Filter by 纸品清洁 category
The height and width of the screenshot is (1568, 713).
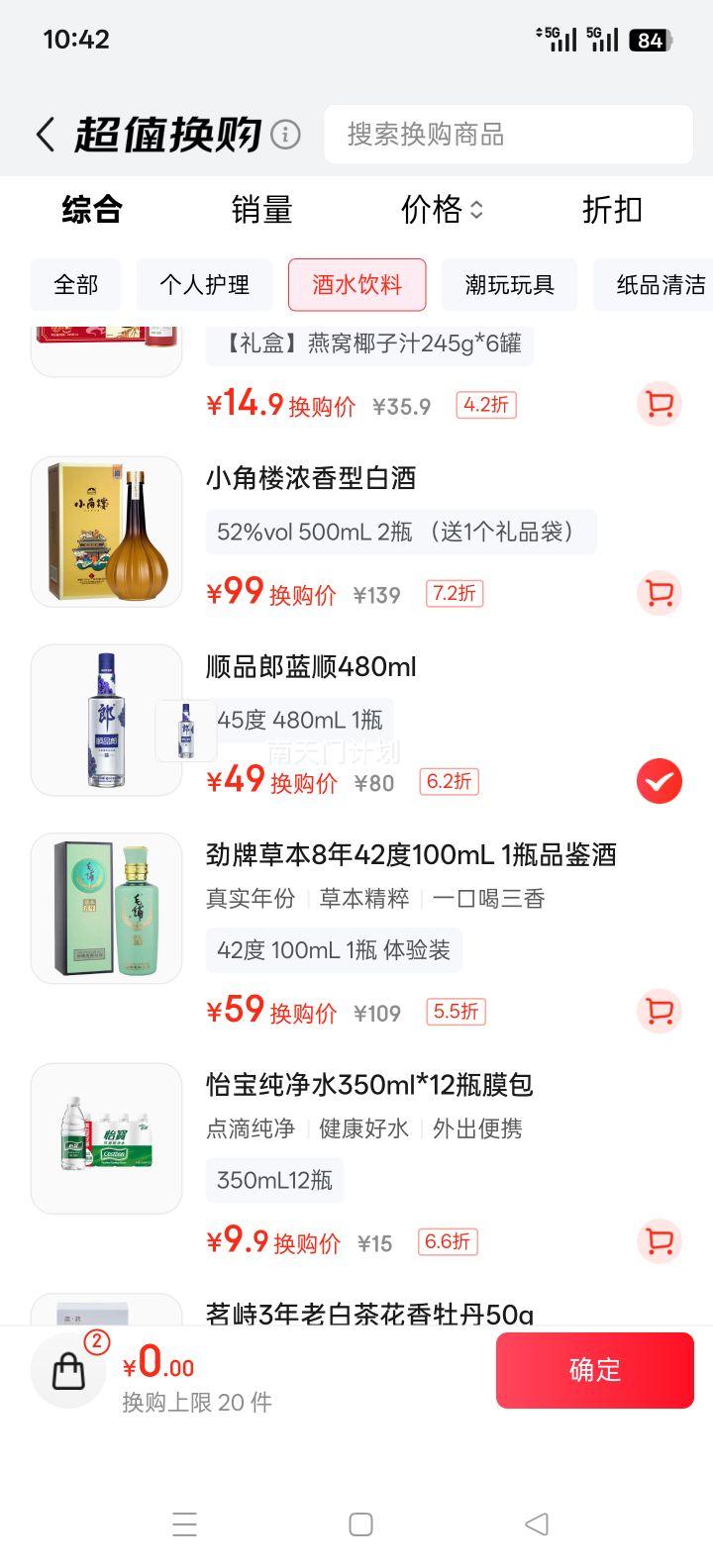point(656,285)
